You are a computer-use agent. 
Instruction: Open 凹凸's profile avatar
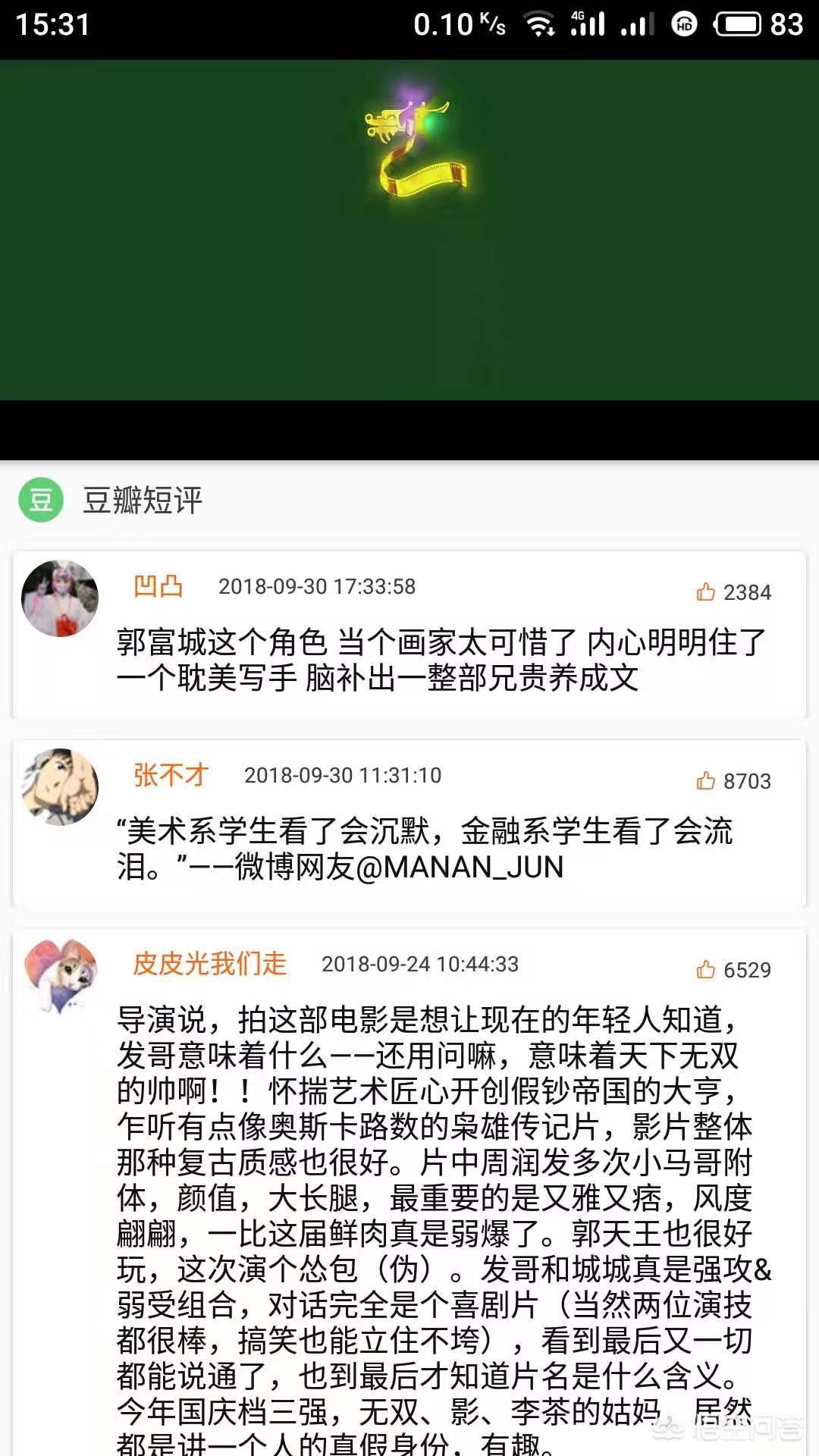click(x=60, y=598)
